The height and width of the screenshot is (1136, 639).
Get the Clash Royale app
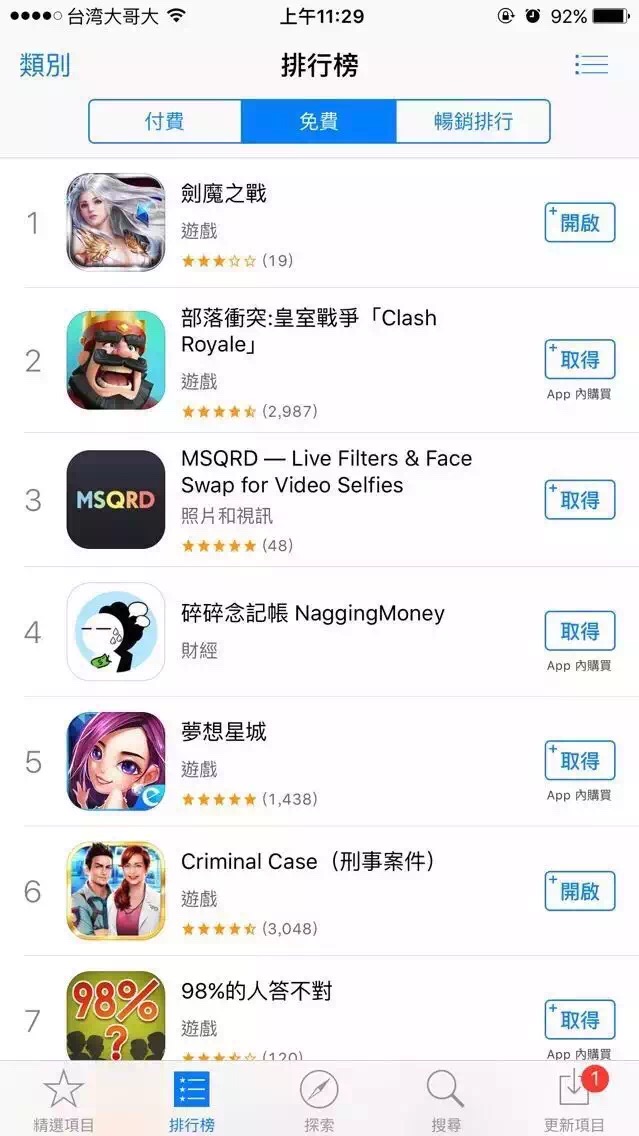(580, 360)
